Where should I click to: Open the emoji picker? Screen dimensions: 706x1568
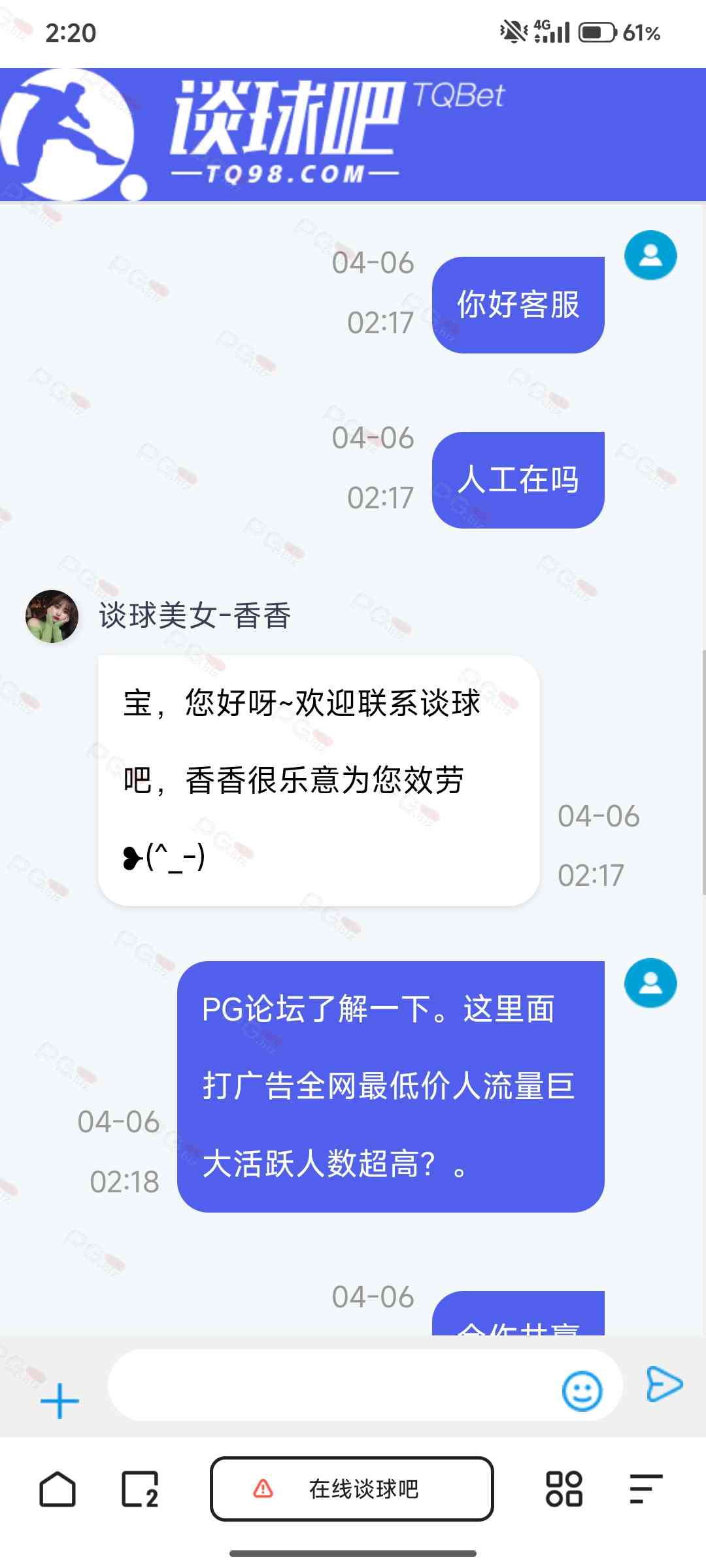[x=581, y=1390]
